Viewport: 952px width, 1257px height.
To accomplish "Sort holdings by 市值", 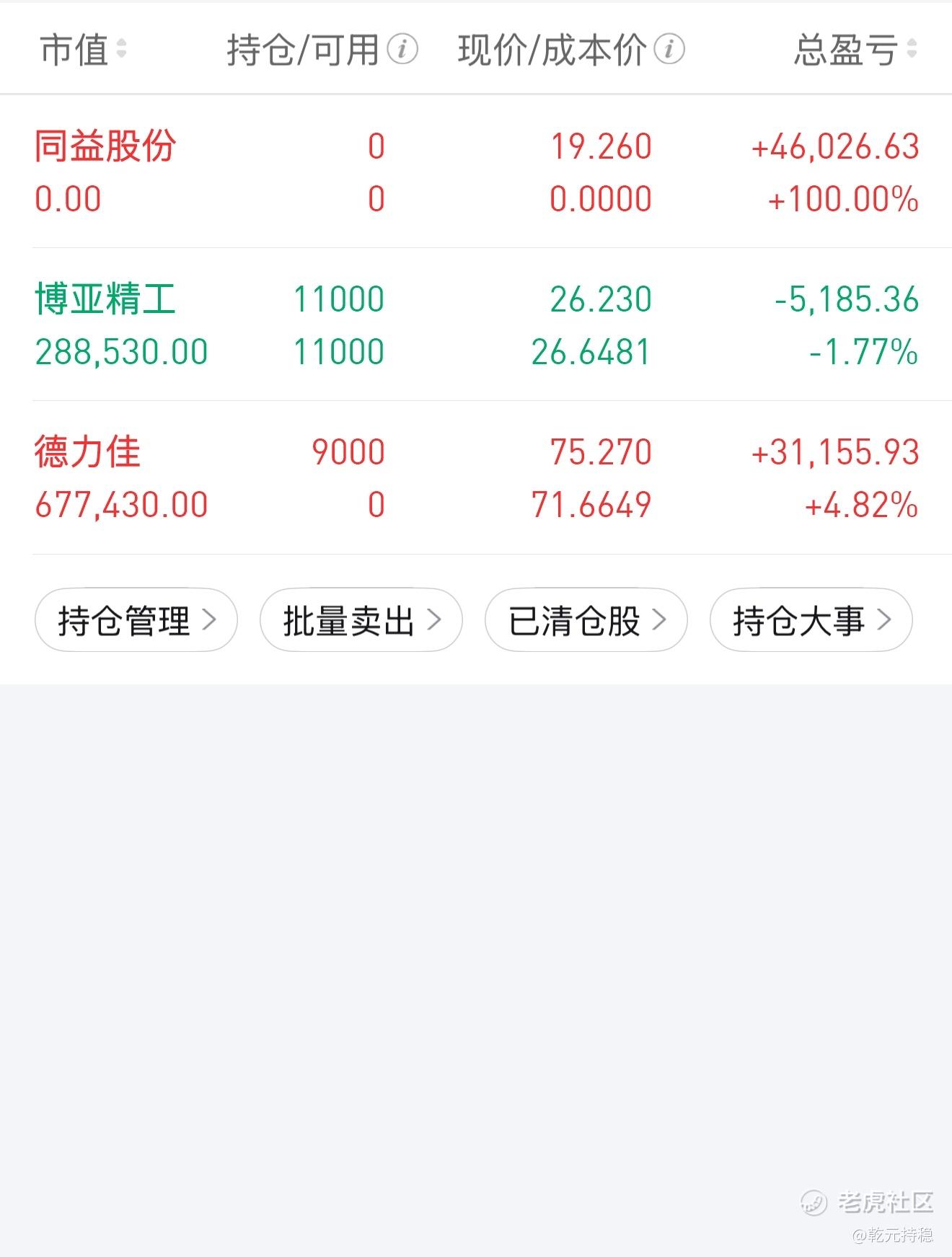I will point(83,50).
